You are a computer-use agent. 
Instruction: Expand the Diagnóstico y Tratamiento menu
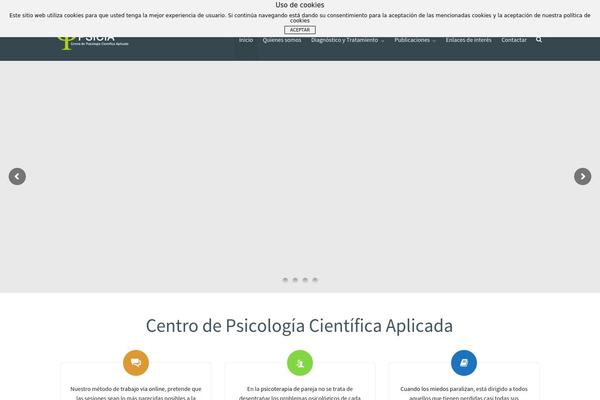click(x=347, y=40)
